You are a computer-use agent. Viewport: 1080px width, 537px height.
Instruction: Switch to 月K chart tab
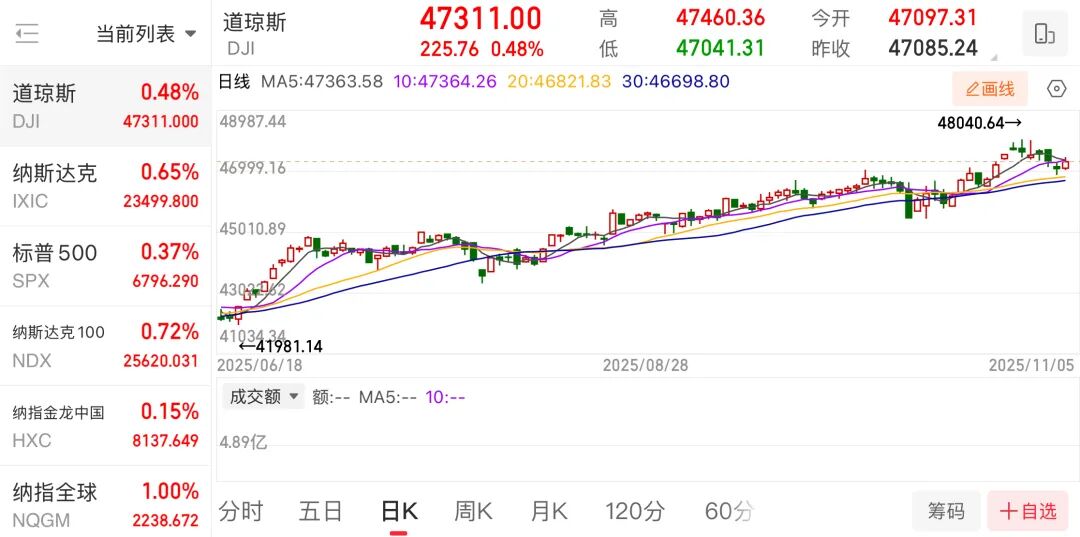coord(549,512)
